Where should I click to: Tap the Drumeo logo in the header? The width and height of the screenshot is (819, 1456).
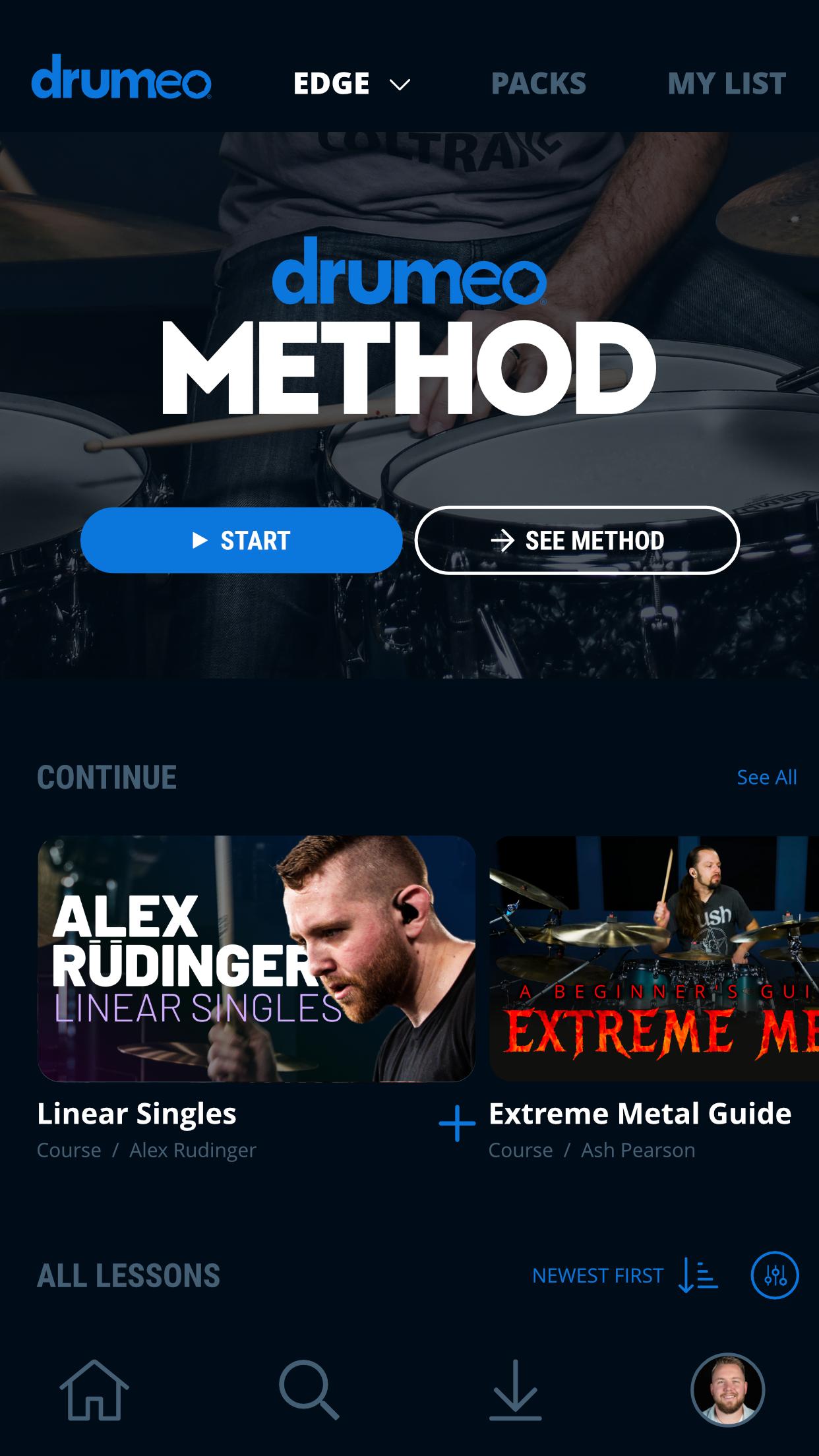coord(121,76)
